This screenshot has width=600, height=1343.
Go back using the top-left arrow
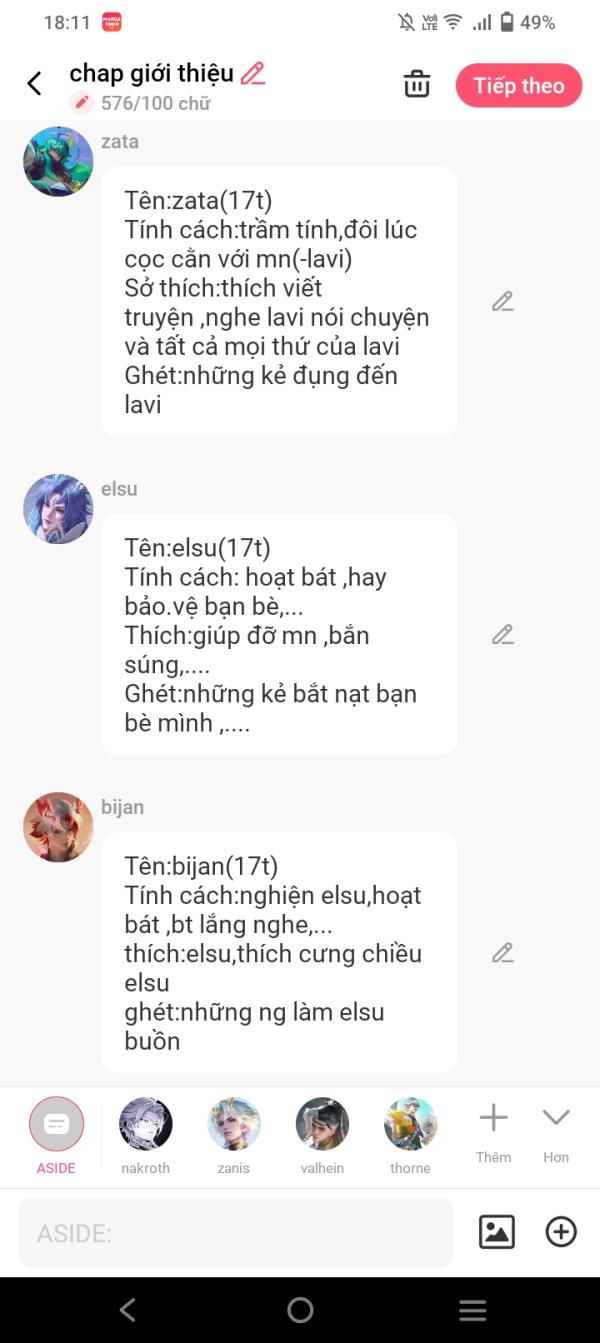[x=35, y=84]
